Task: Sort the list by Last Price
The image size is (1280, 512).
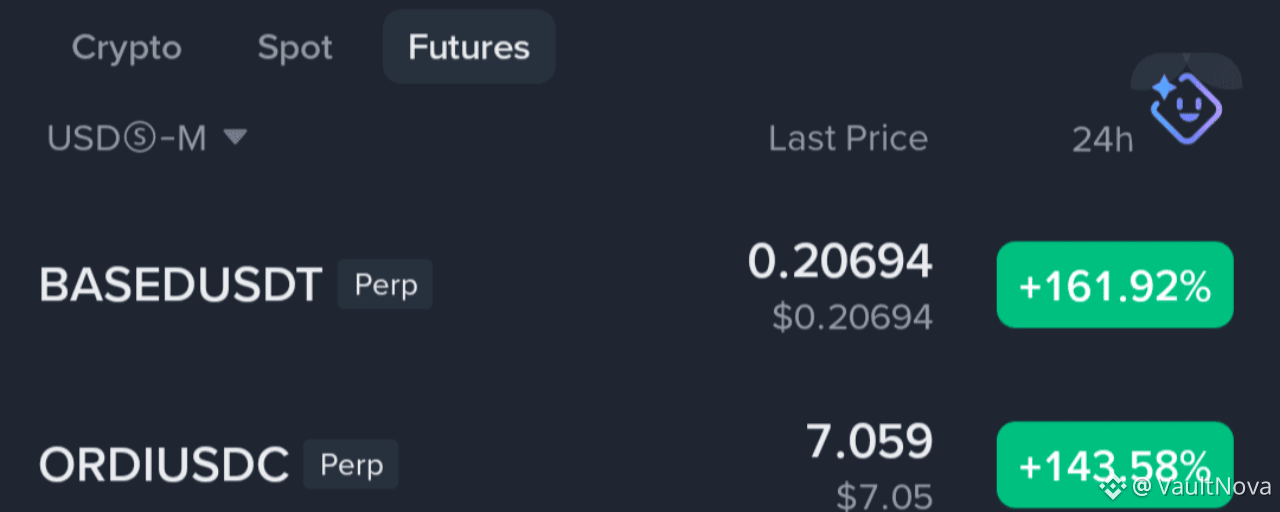Action: 848,138
